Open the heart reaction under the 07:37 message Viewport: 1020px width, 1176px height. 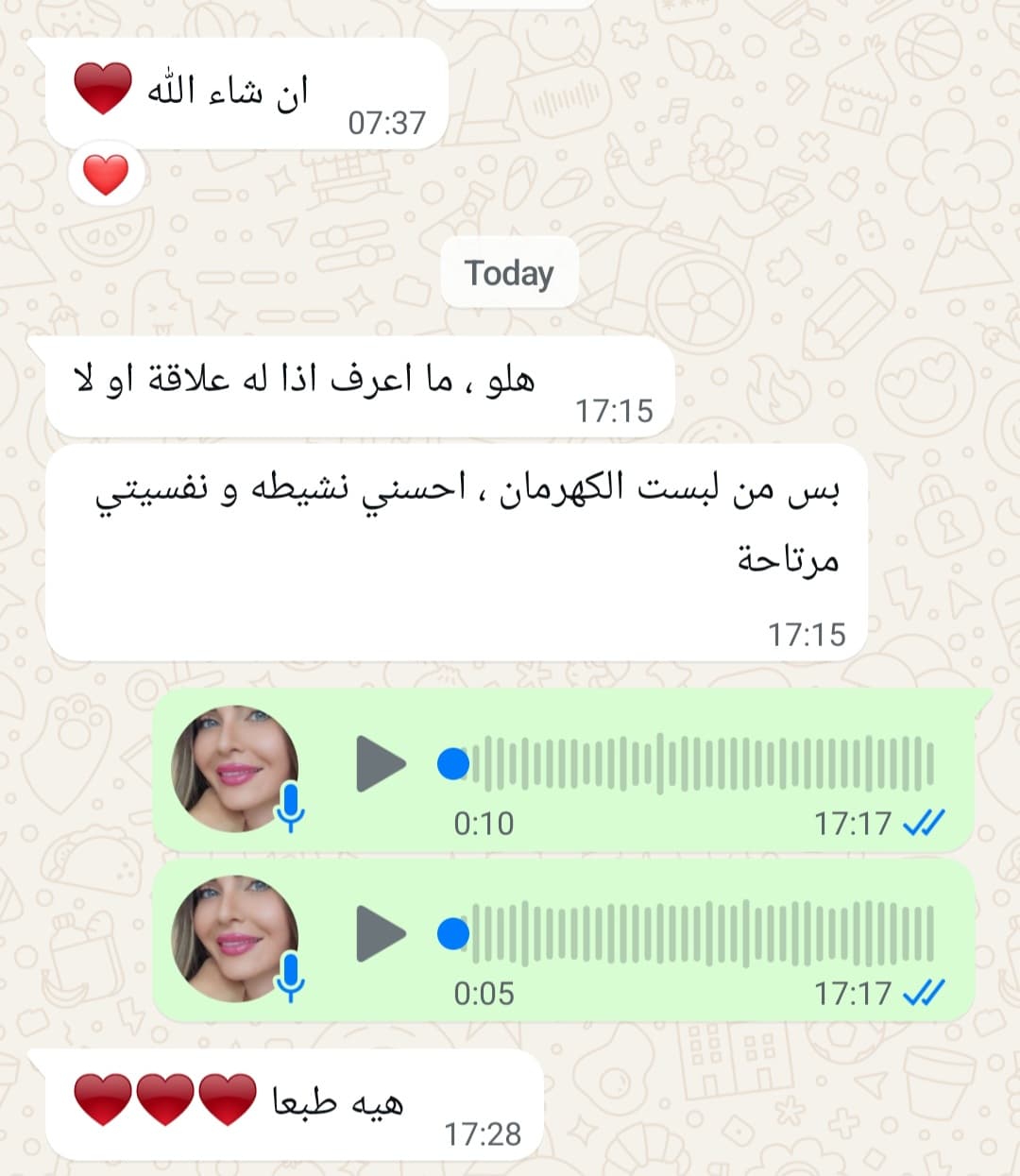106,176
